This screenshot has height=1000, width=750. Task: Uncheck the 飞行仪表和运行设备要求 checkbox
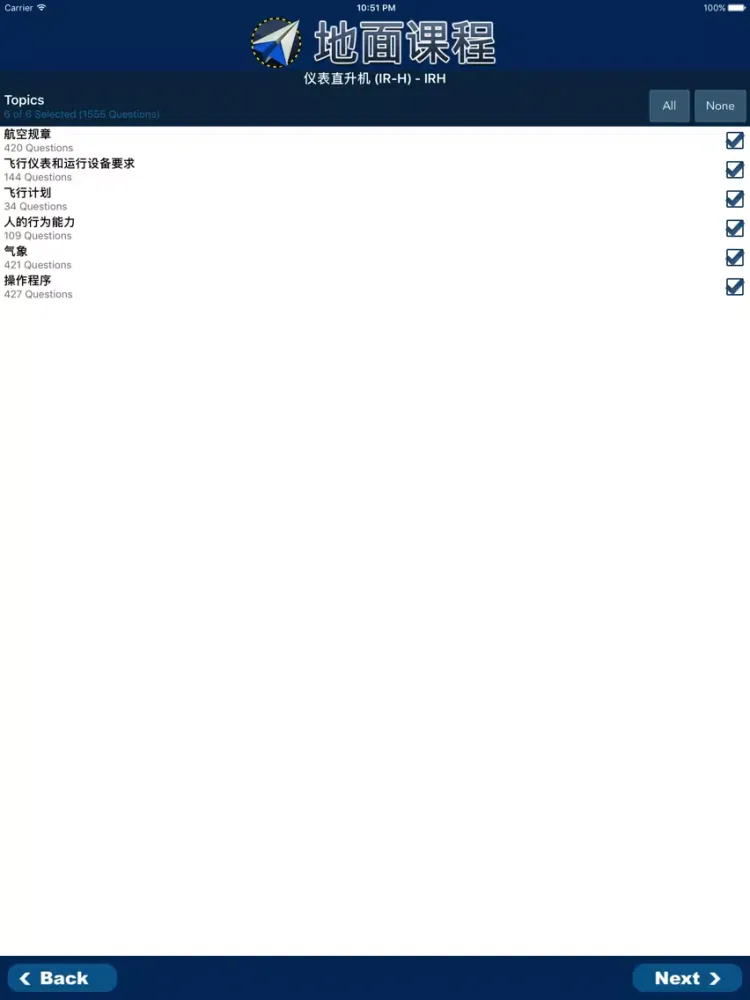click(x=734, y=170)
